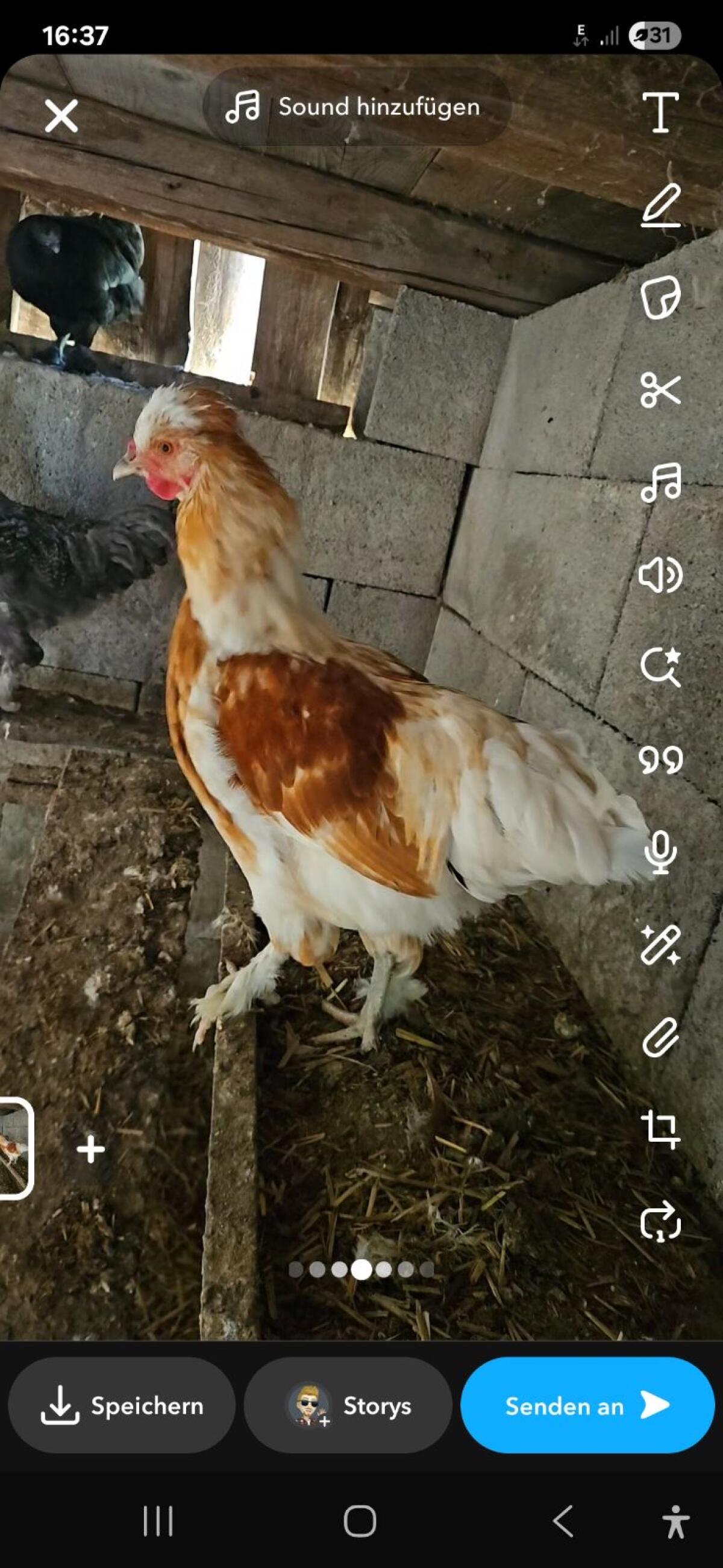Screen dimensions: 723x1568
Task: Toggle the speaker sound icon
Action: click(660, 575)
